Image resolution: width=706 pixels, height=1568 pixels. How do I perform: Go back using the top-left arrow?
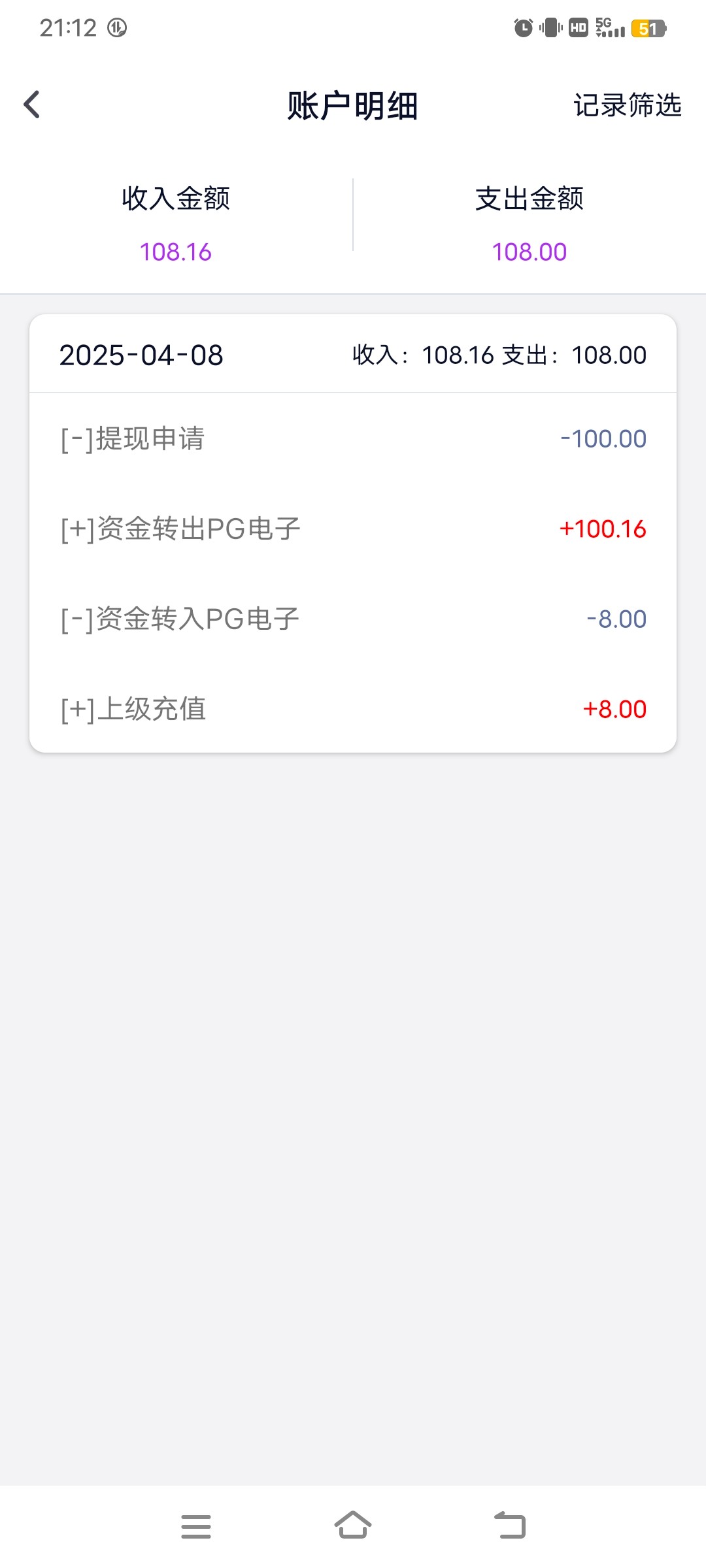(31, 105)
